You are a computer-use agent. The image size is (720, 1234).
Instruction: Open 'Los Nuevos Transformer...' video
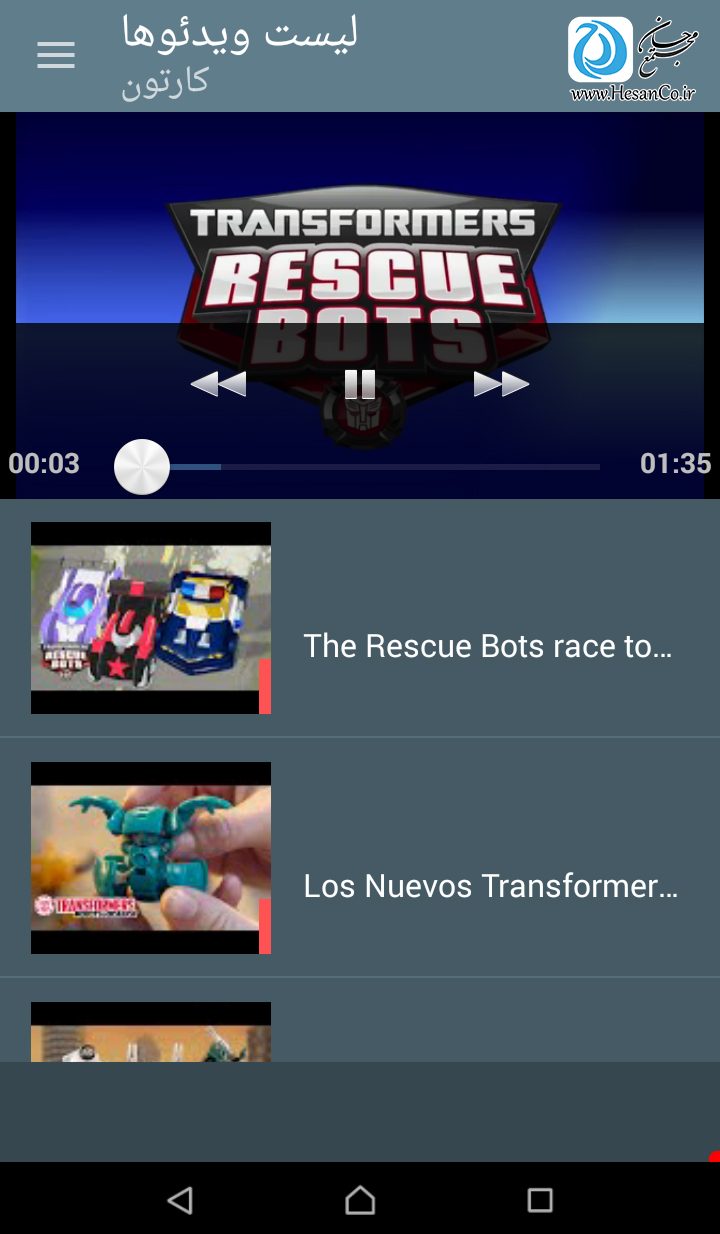tap(360, 858)
